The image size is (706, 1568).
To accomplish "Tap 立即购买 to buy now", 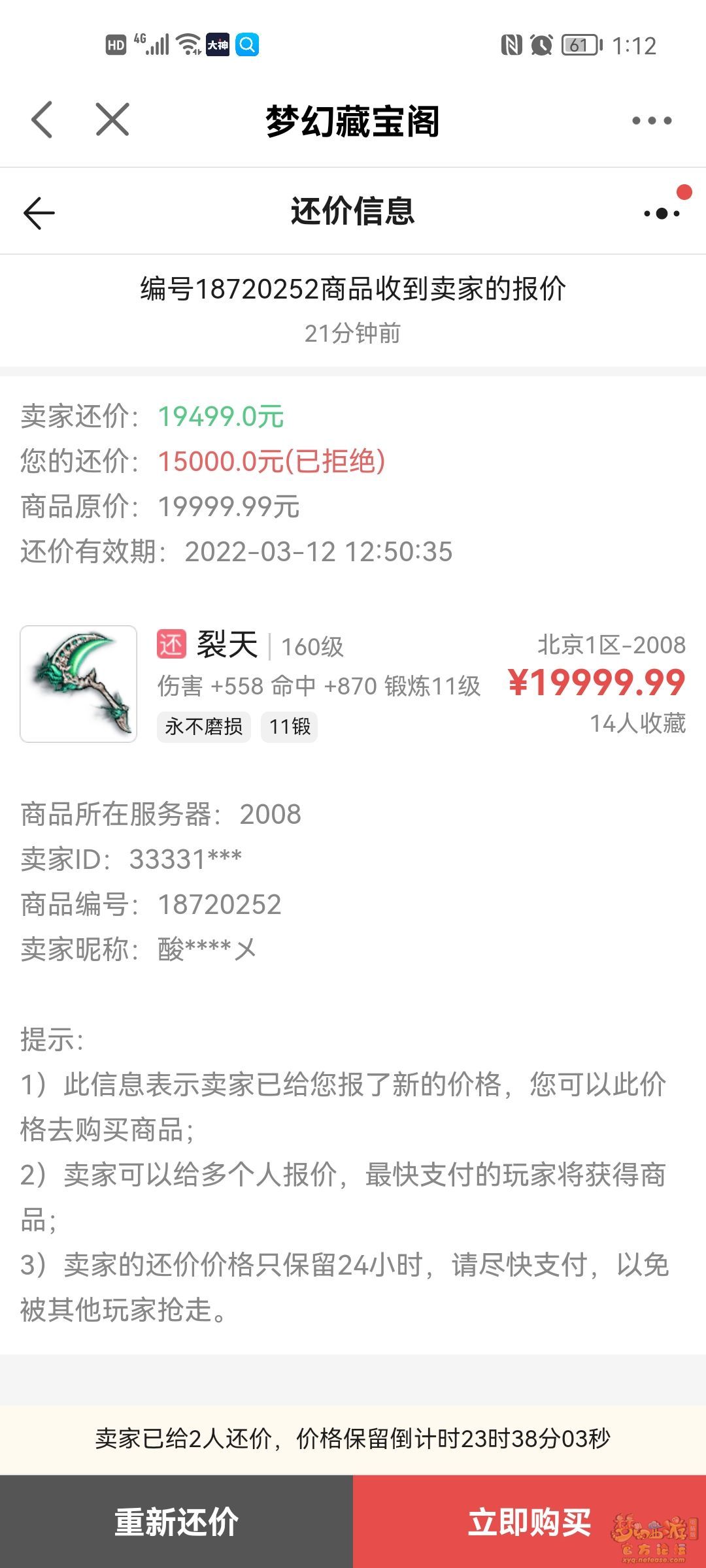I will point(529,1522).
